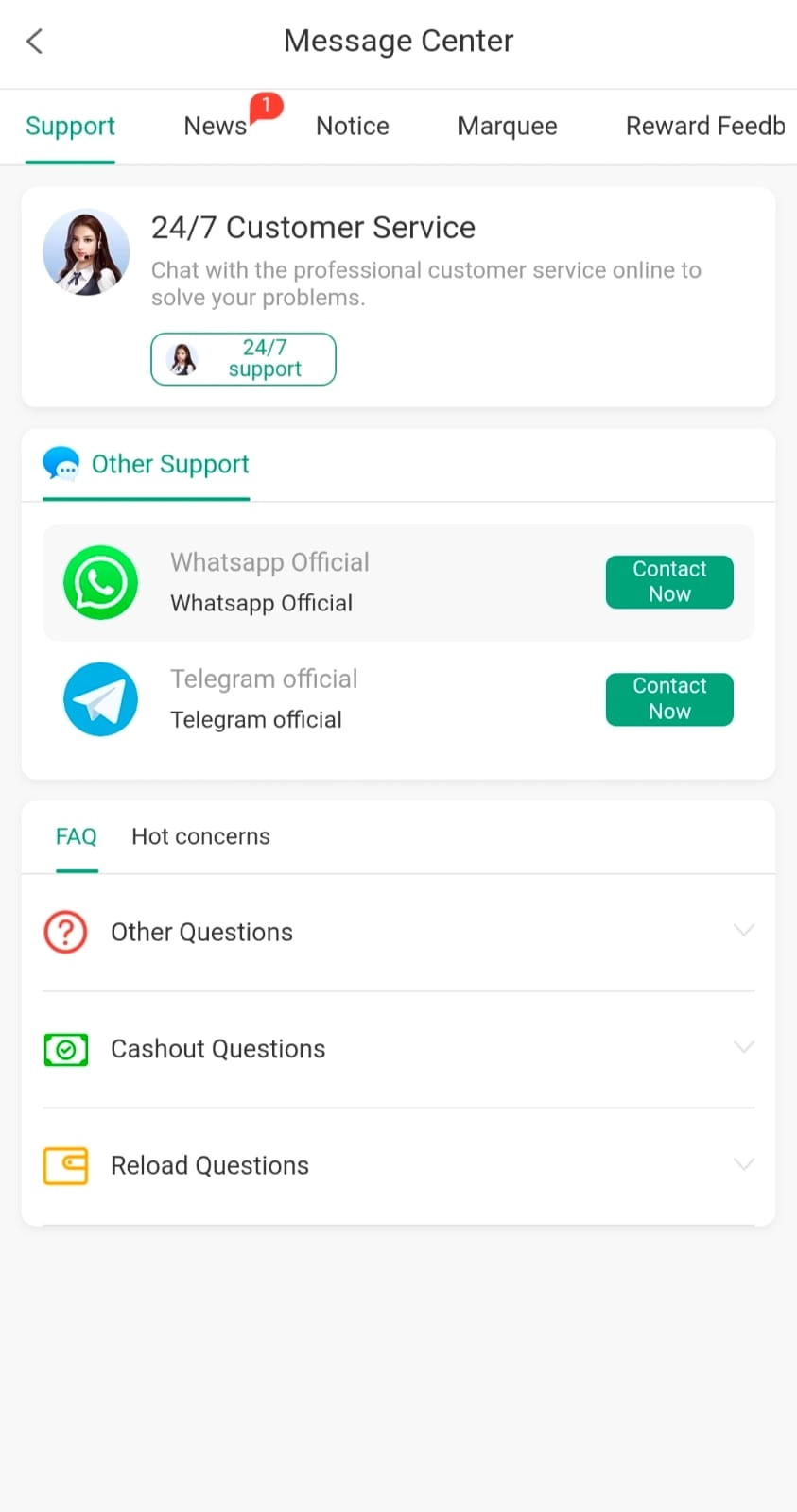Switch to the Notice tab
This screenshot has width=797, height=1512.
pyautogui.click(x=352, y=126)
